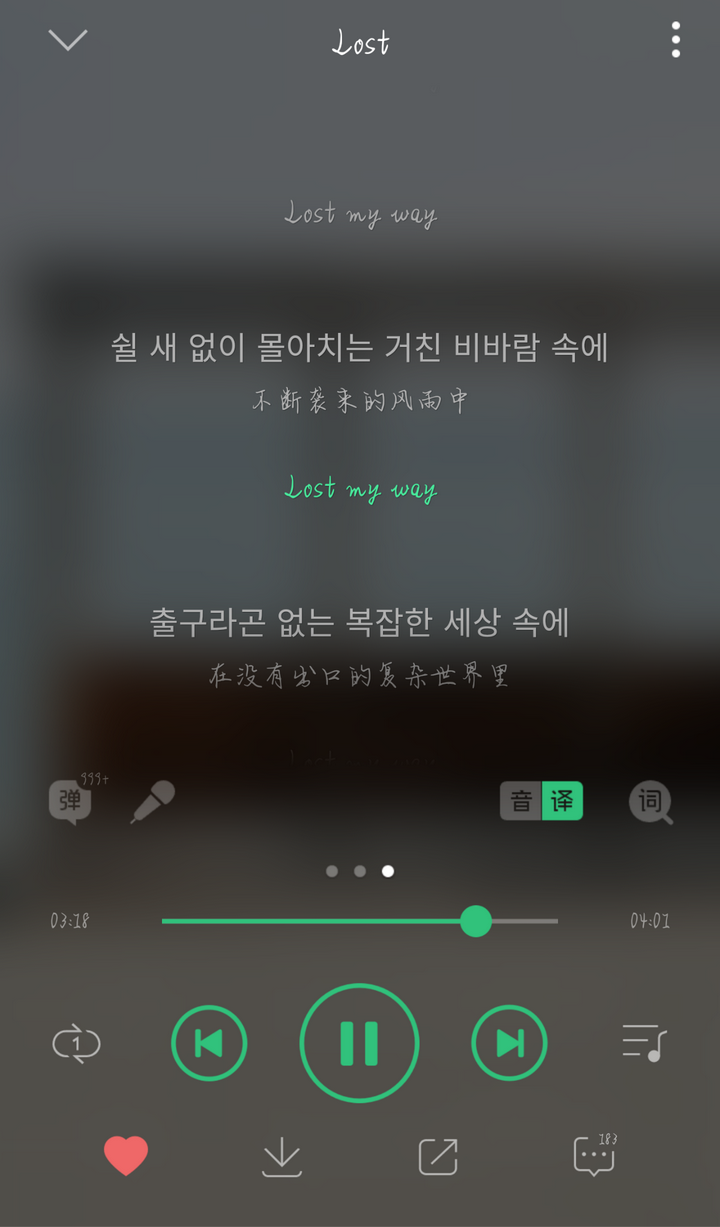
Task: Open the comments section showing 183 comments
Action: pyautogui.click(x=592, y=1157)
